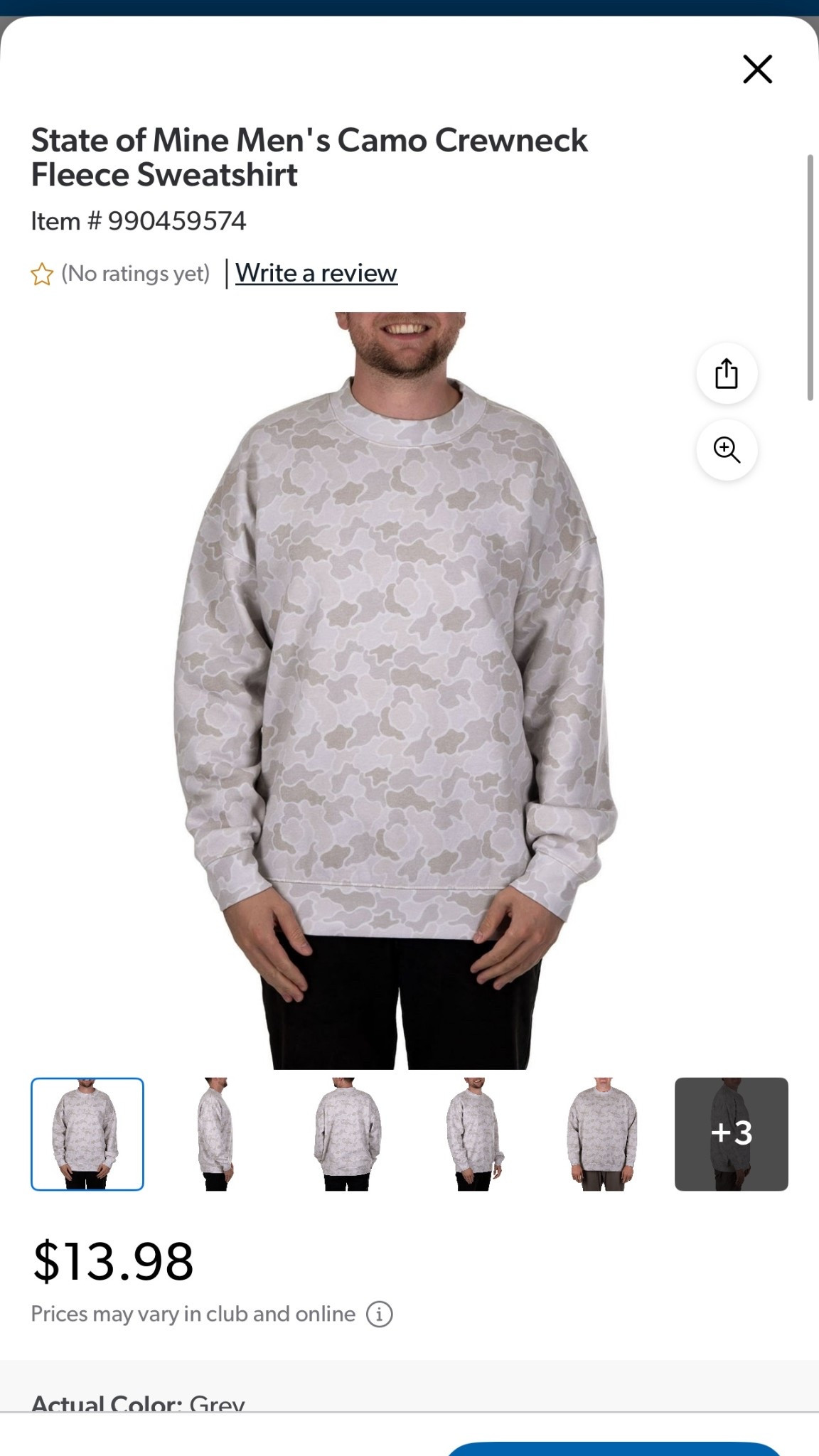
Task: Select the back view thumbnail
Action: pyautogui.click(x=346, y=1134)
